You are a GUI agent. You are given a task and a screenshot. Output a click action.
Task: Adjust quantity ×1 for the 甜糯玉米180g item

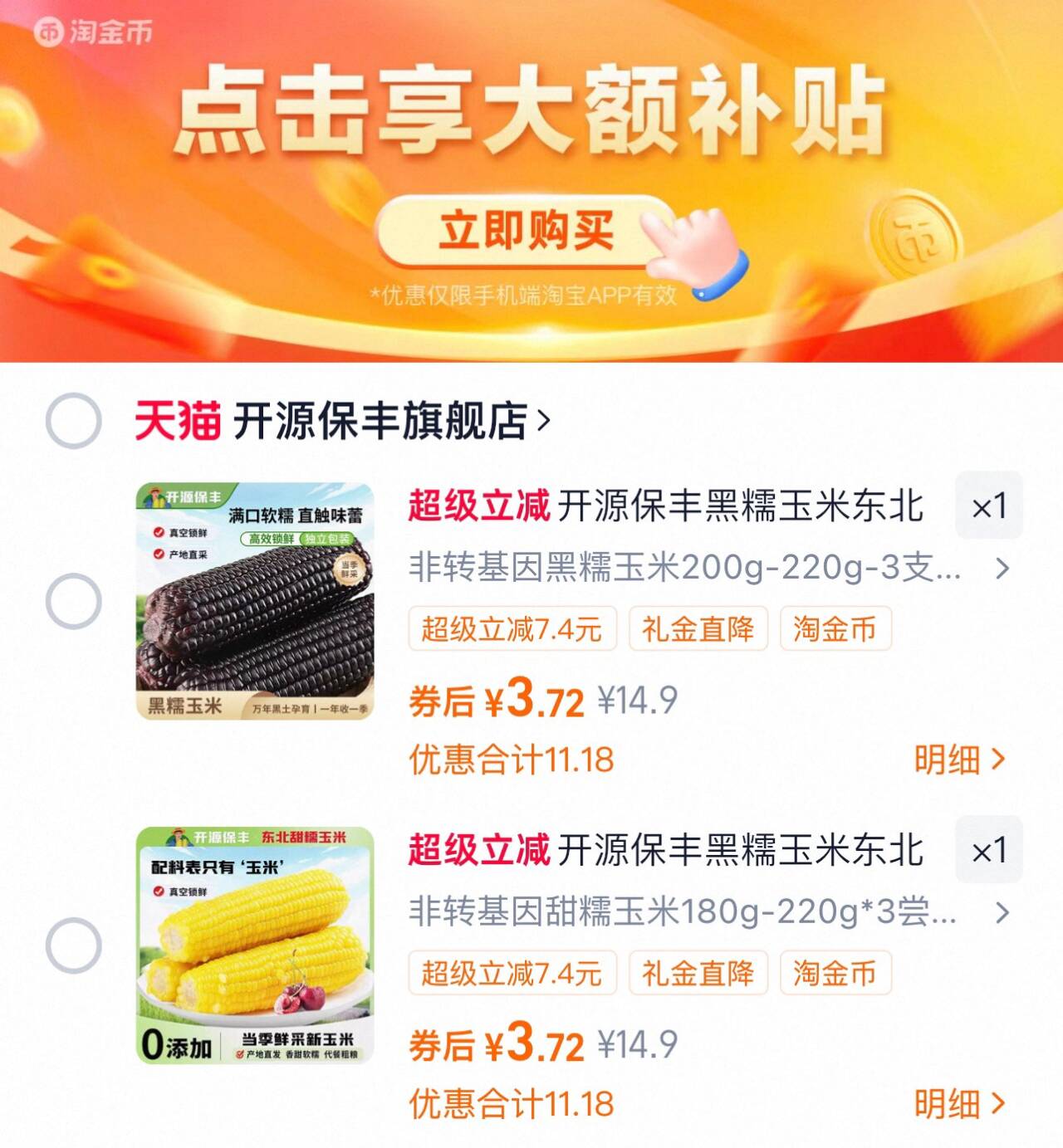[x=988, y=850]
